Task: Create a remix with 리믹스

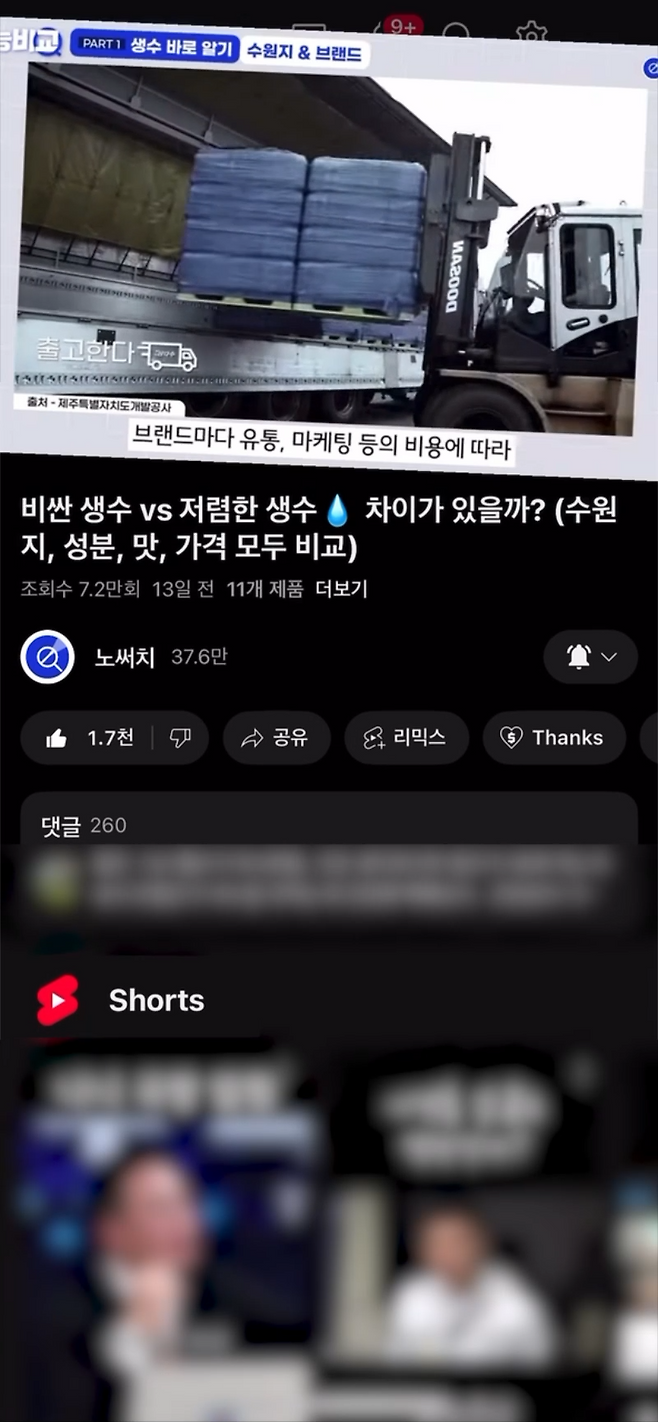Action: click(x=405, y=738)
